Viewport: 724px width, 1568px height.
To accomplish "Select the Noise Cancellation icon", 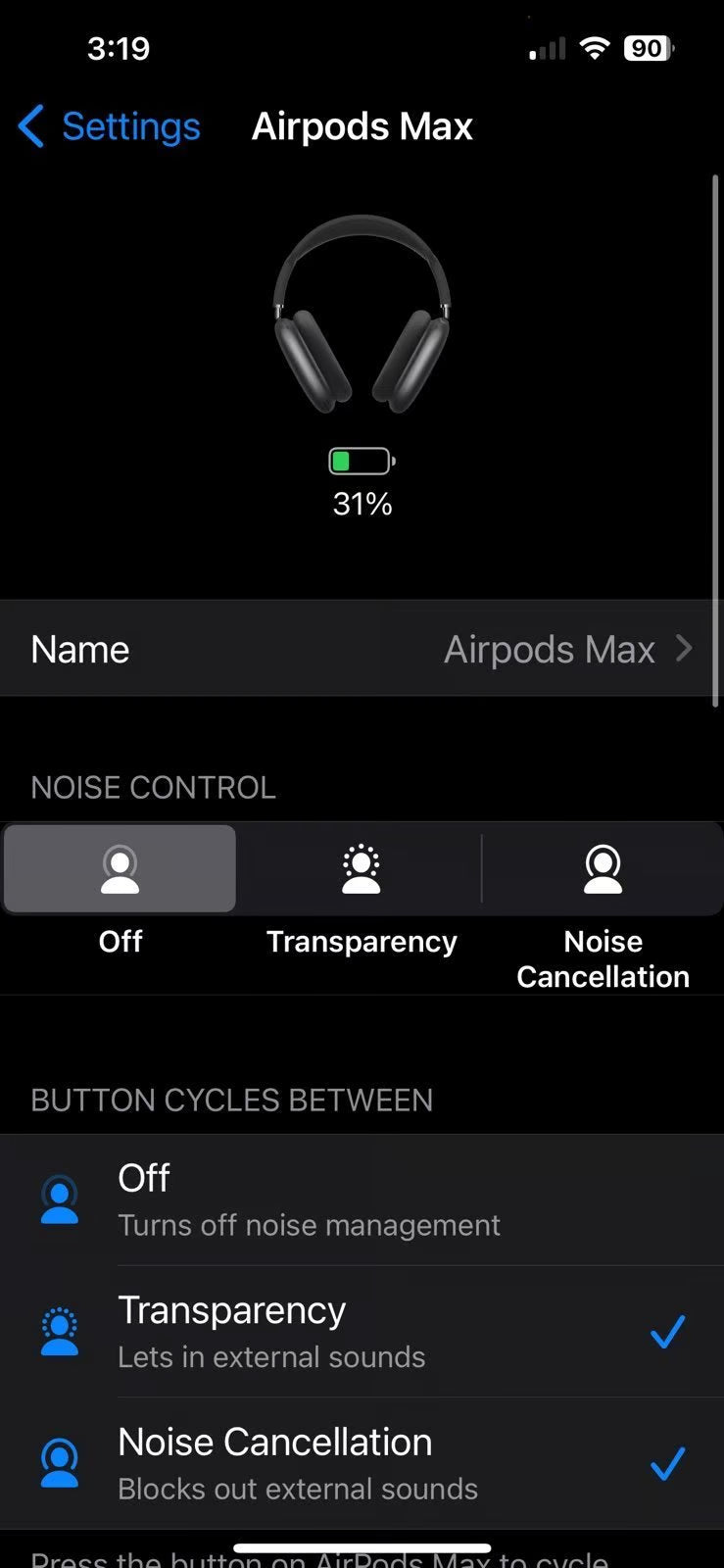I will [x=603, y=868].
